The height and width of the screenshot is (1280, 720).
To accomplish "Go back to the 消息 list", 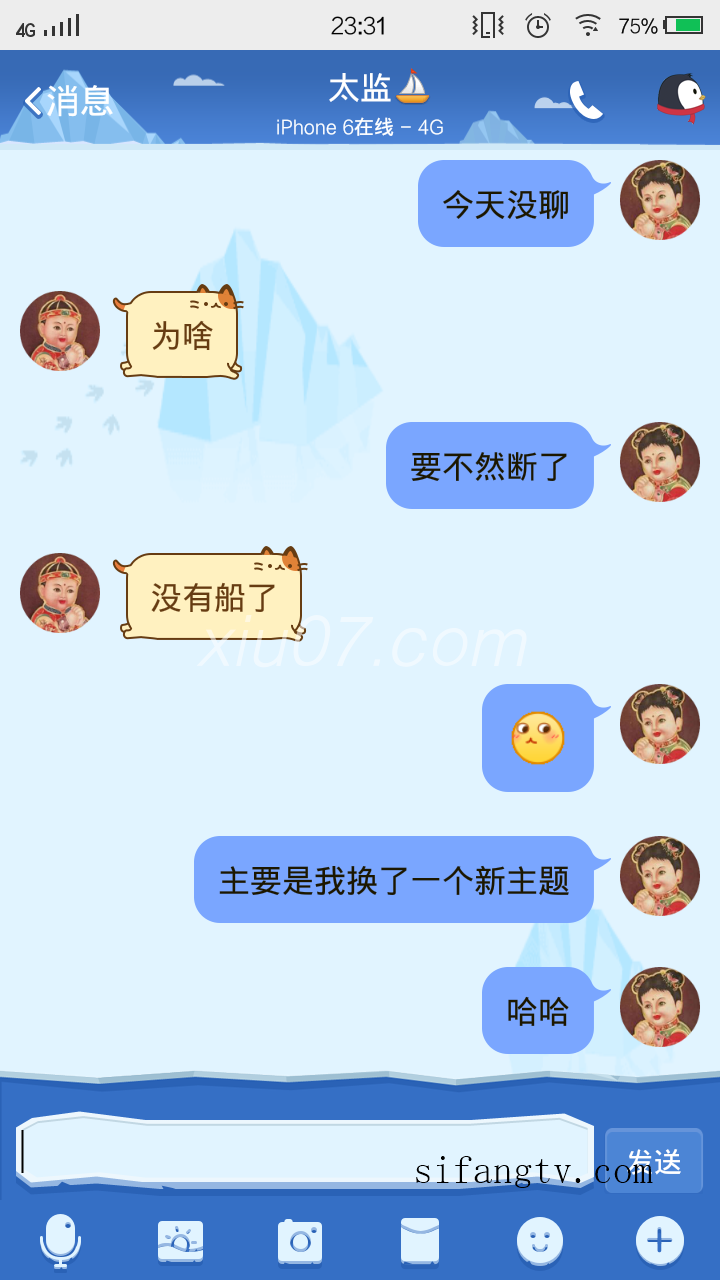I will coord(68,101).
